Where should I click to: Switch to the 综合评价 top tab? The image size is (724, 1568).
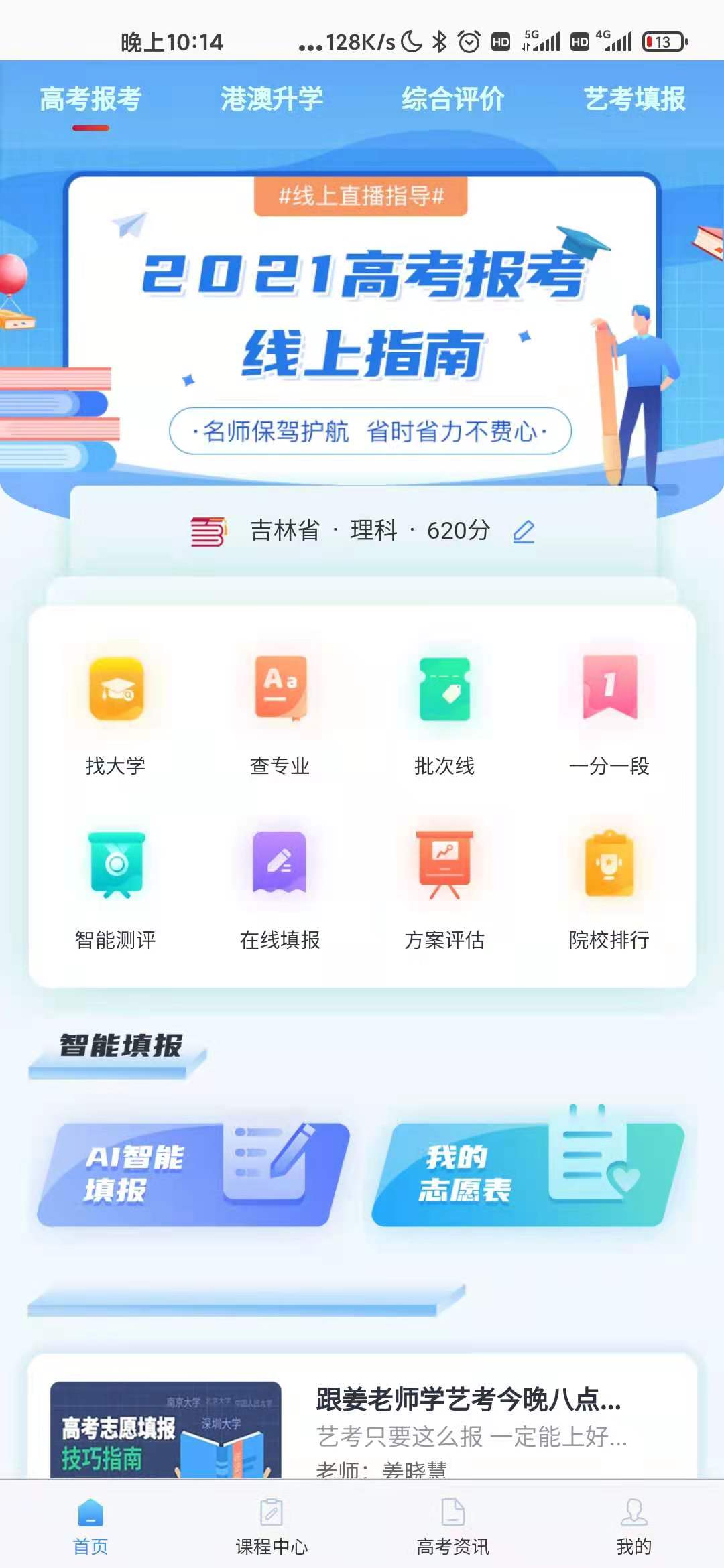tap(452, 99)
